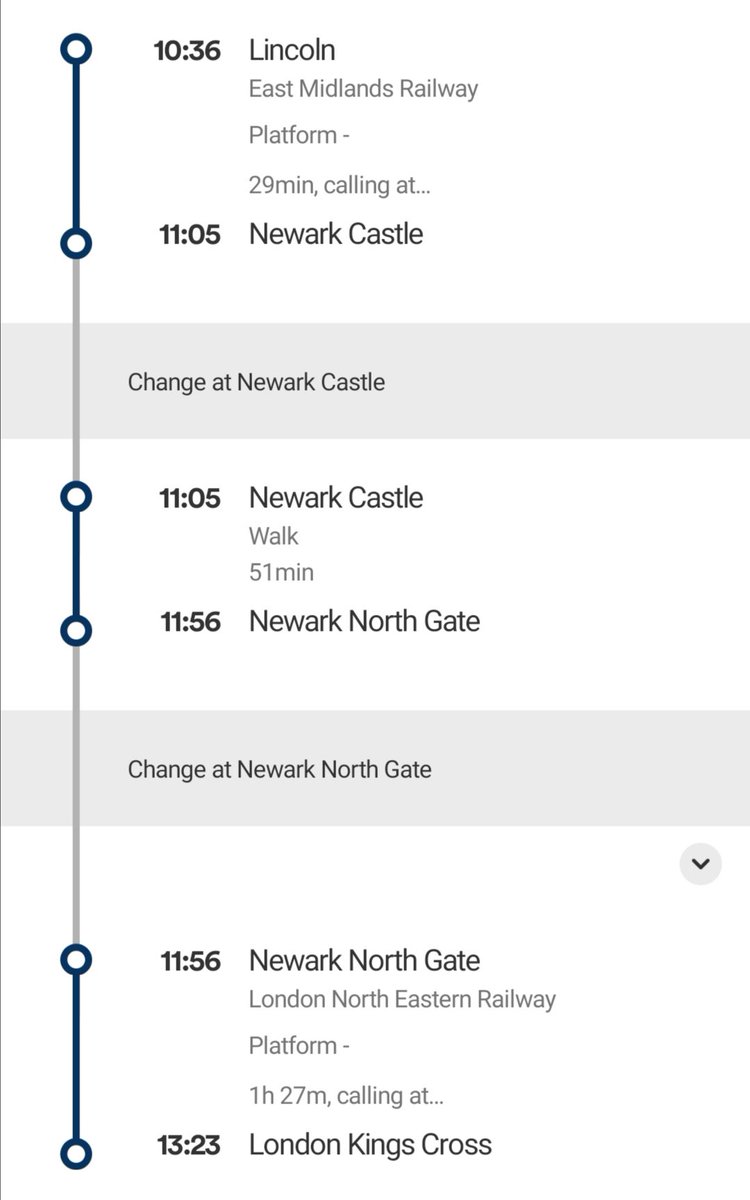Expand calling points for the 1h 27m leg

pyautogui.click(x=346, y=1095)
